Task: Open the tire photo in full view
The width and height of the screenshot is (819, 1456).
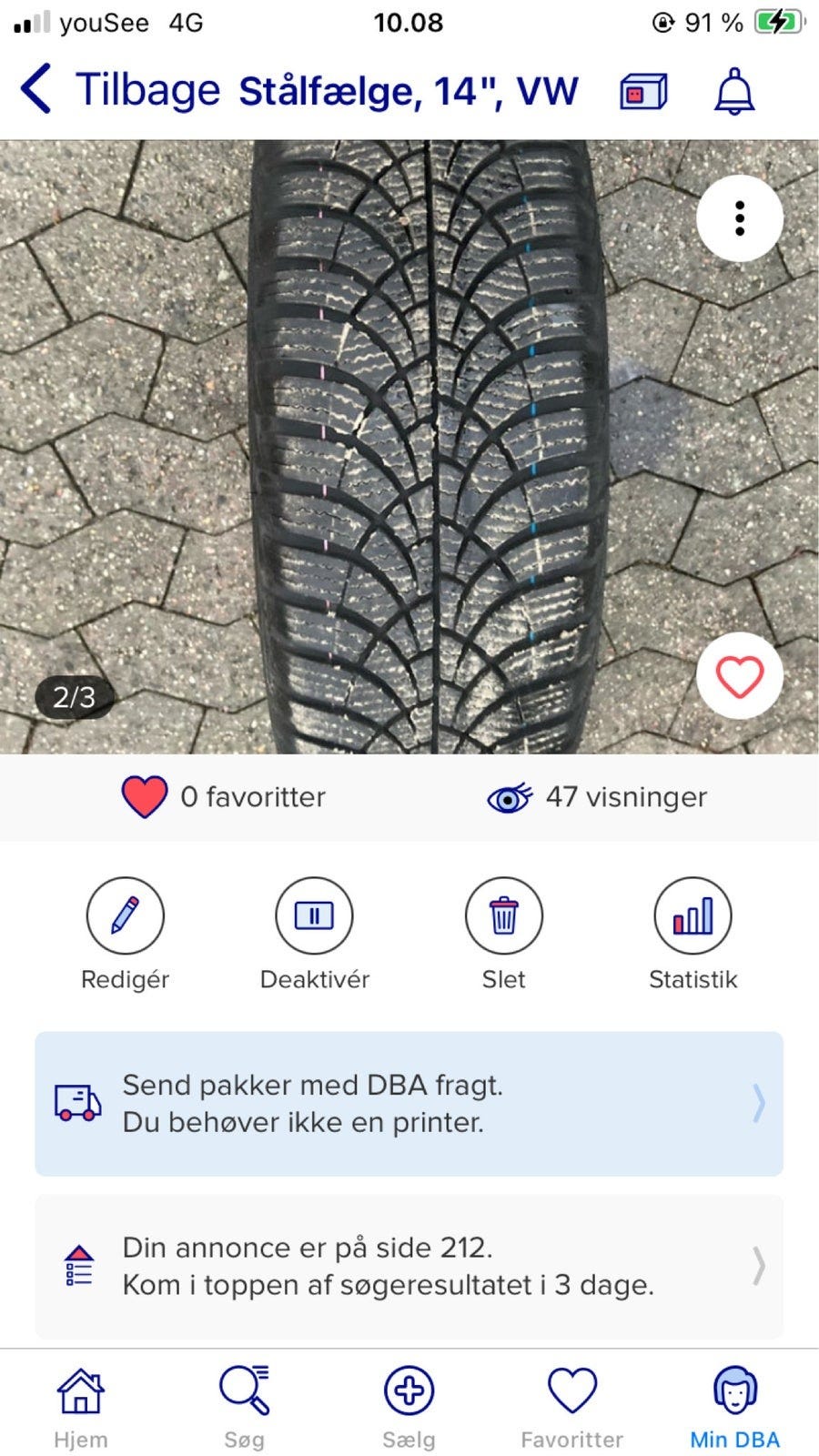Action: 409,446
